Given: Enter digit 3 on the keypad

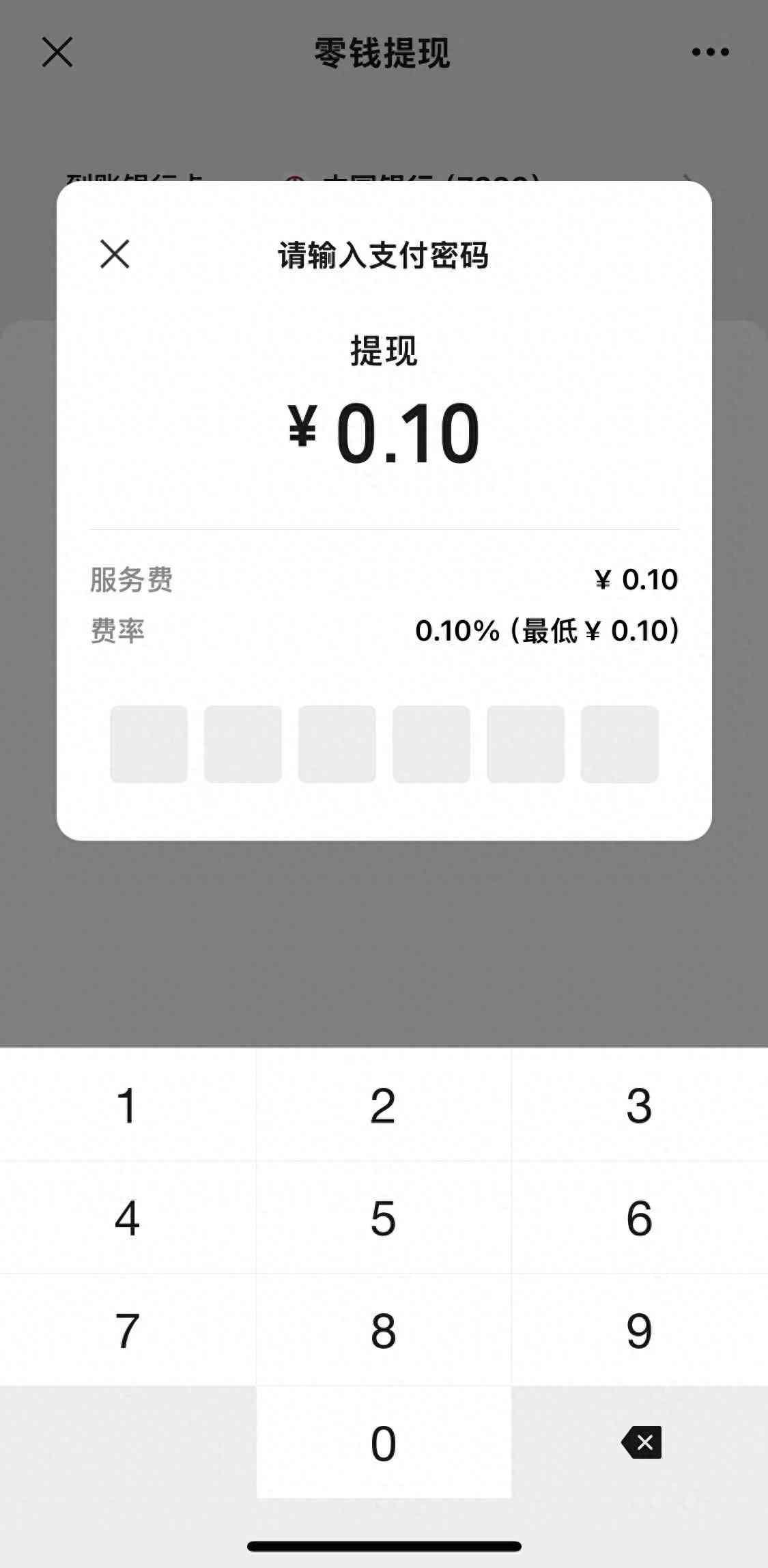Looking at the screenshot, I should tap(639, 1105).
